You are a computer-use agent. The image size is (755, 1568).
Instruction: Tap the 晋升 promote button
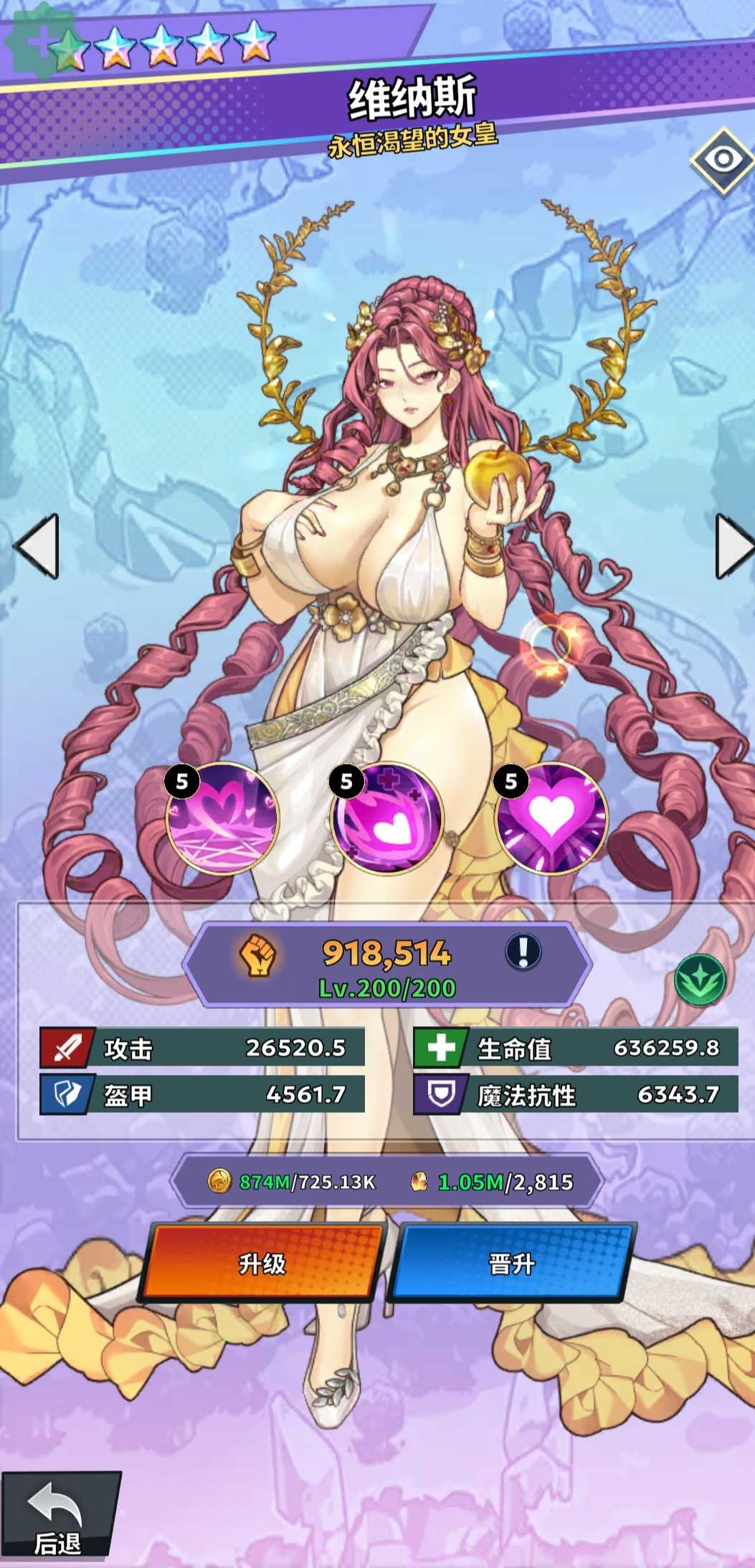point(512,1262)
